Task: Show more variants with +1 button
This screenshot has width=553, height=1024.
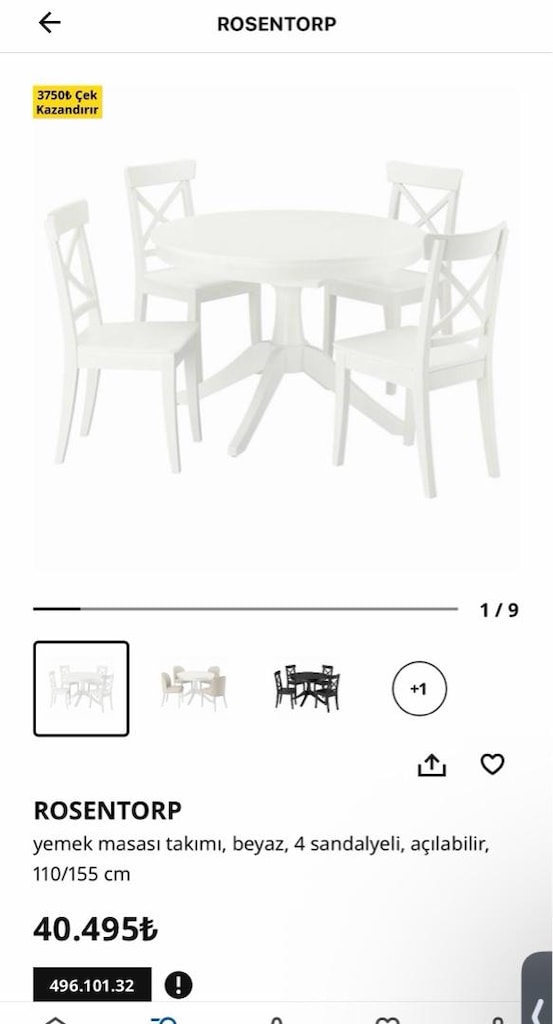Action: pos(419,688)
